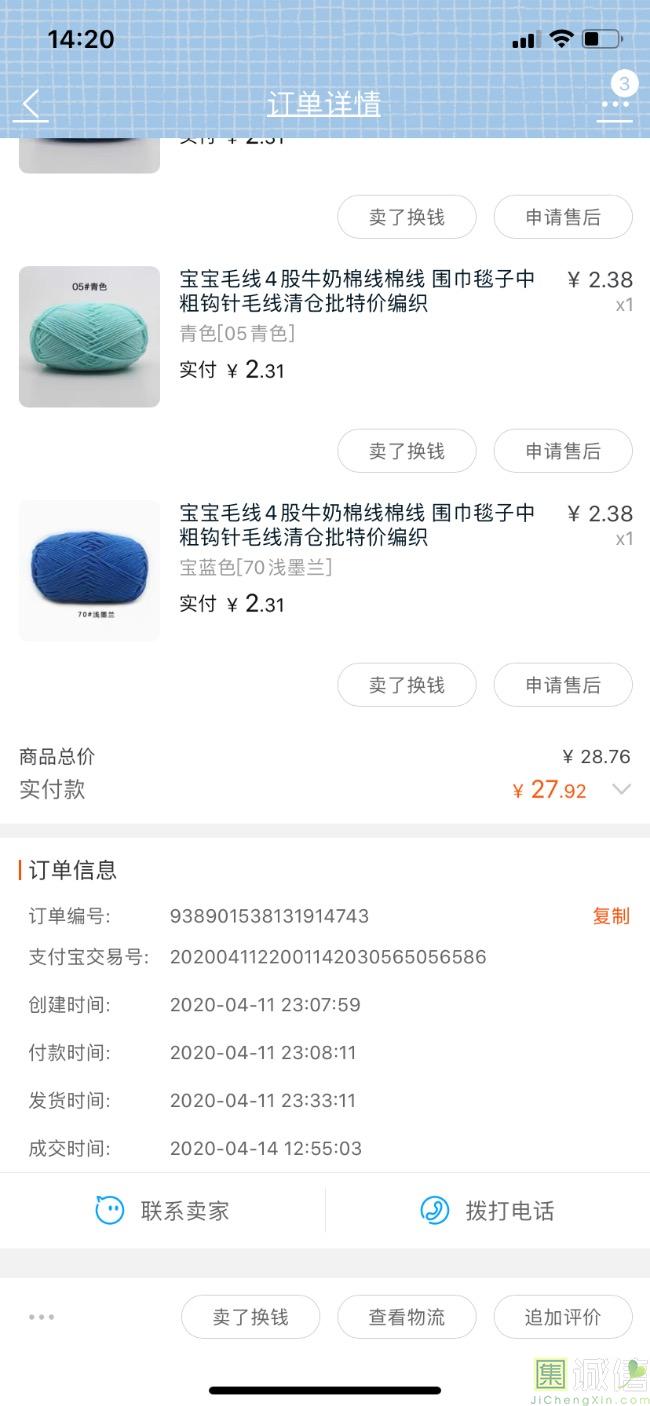650x1406 pixels.
Task: Open more options at the bottom bar
Action: click(42, 1317)
